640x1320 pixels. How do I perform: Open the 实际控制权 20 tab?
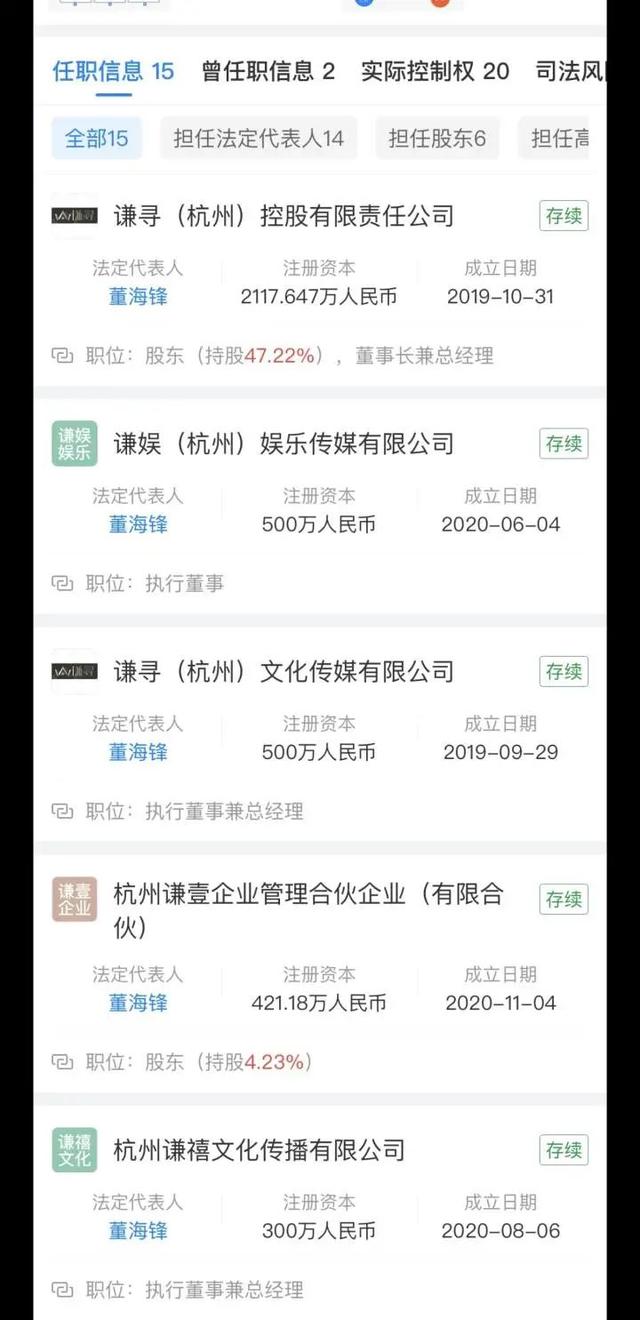coord(435,71)
